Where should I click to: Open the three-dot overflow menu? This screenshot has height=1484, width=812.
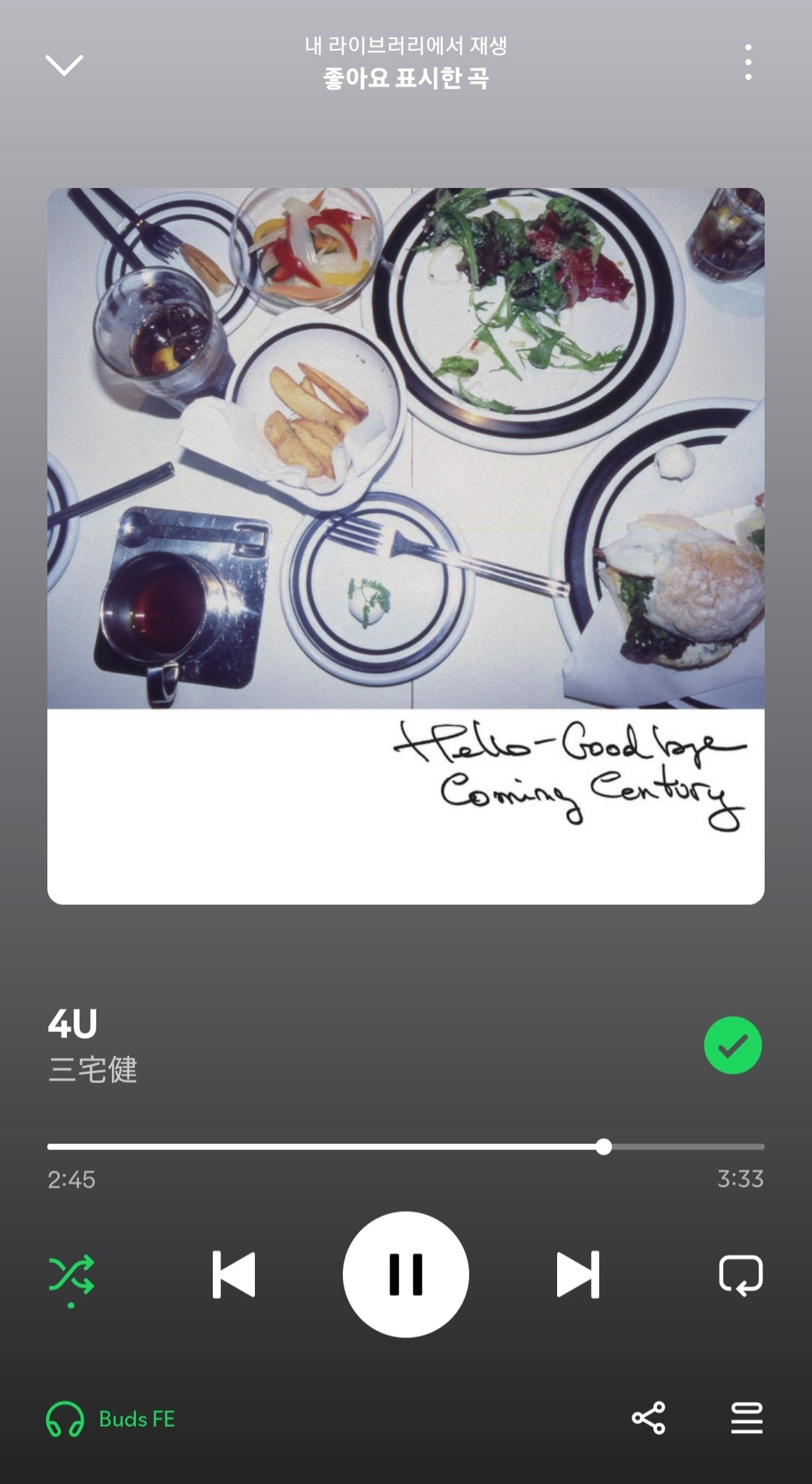[x=747, y=62]
